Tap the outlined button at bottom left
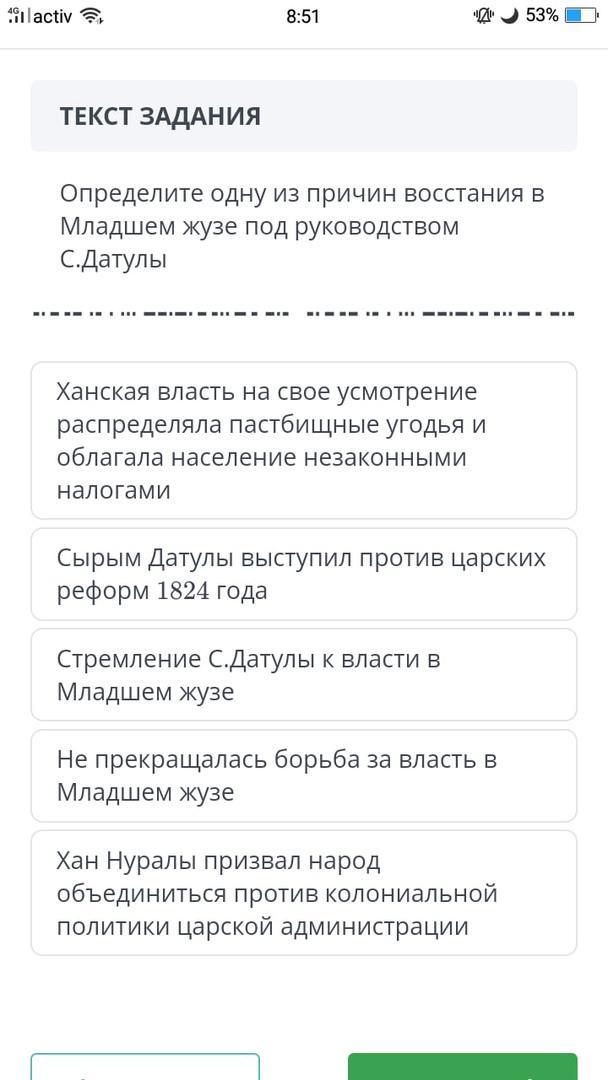The image size is (608, 1080). click(145, 1066)
